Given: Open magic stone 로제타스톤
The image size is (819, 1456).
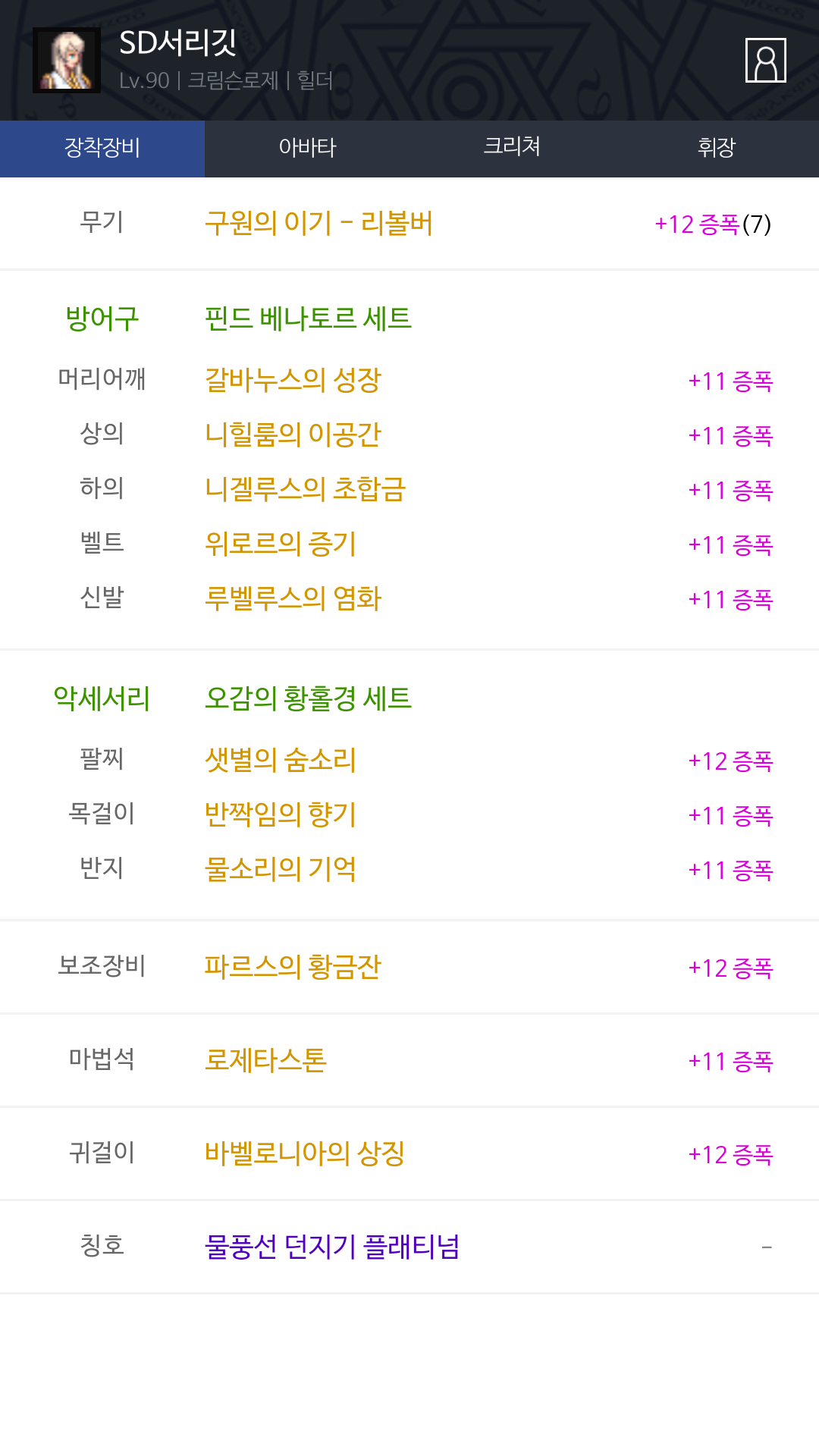Looking at the screenshot, I should (x=265, y=1060).
